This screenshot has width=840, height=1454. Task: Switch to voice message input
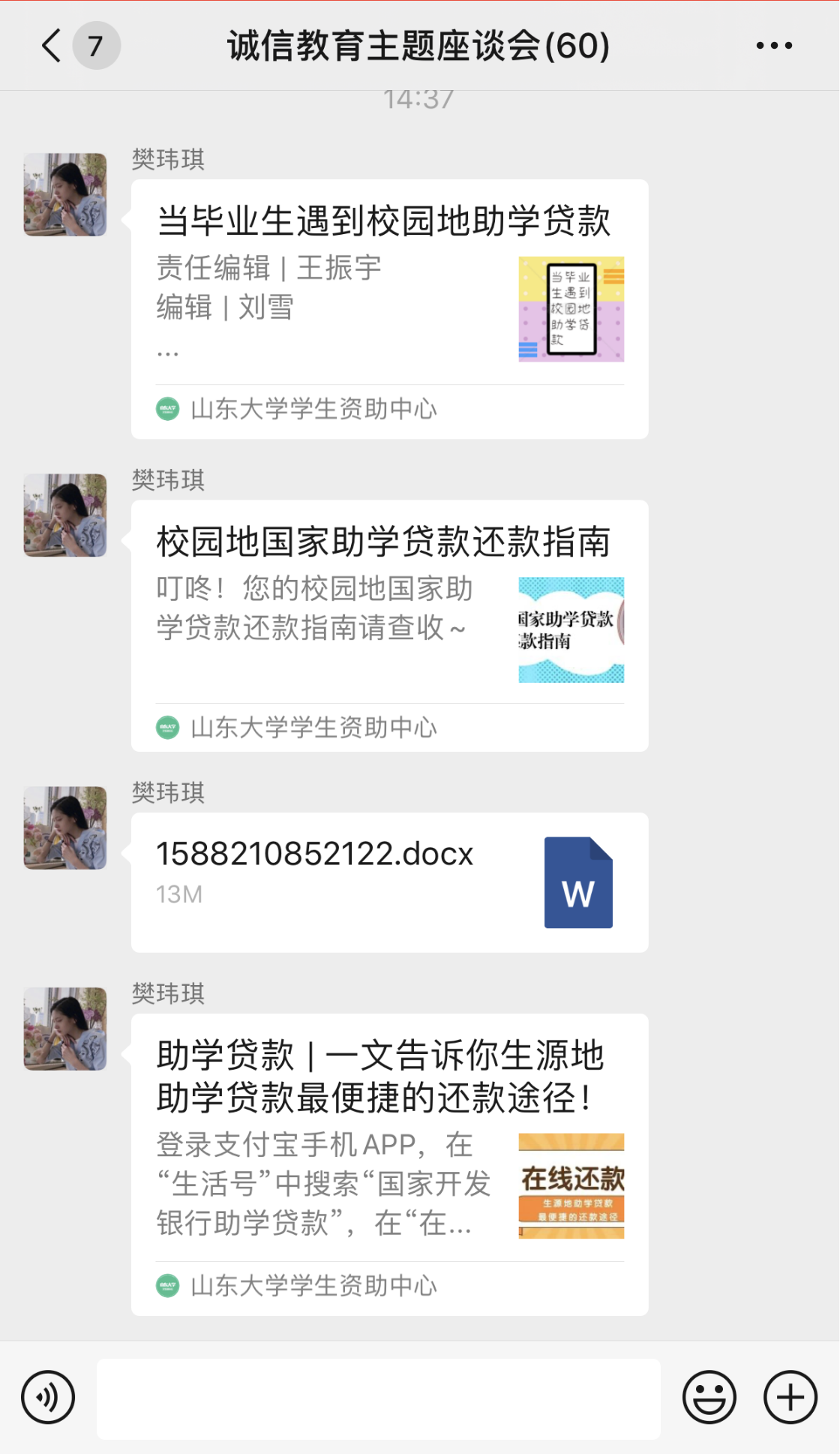(48, 1397)
